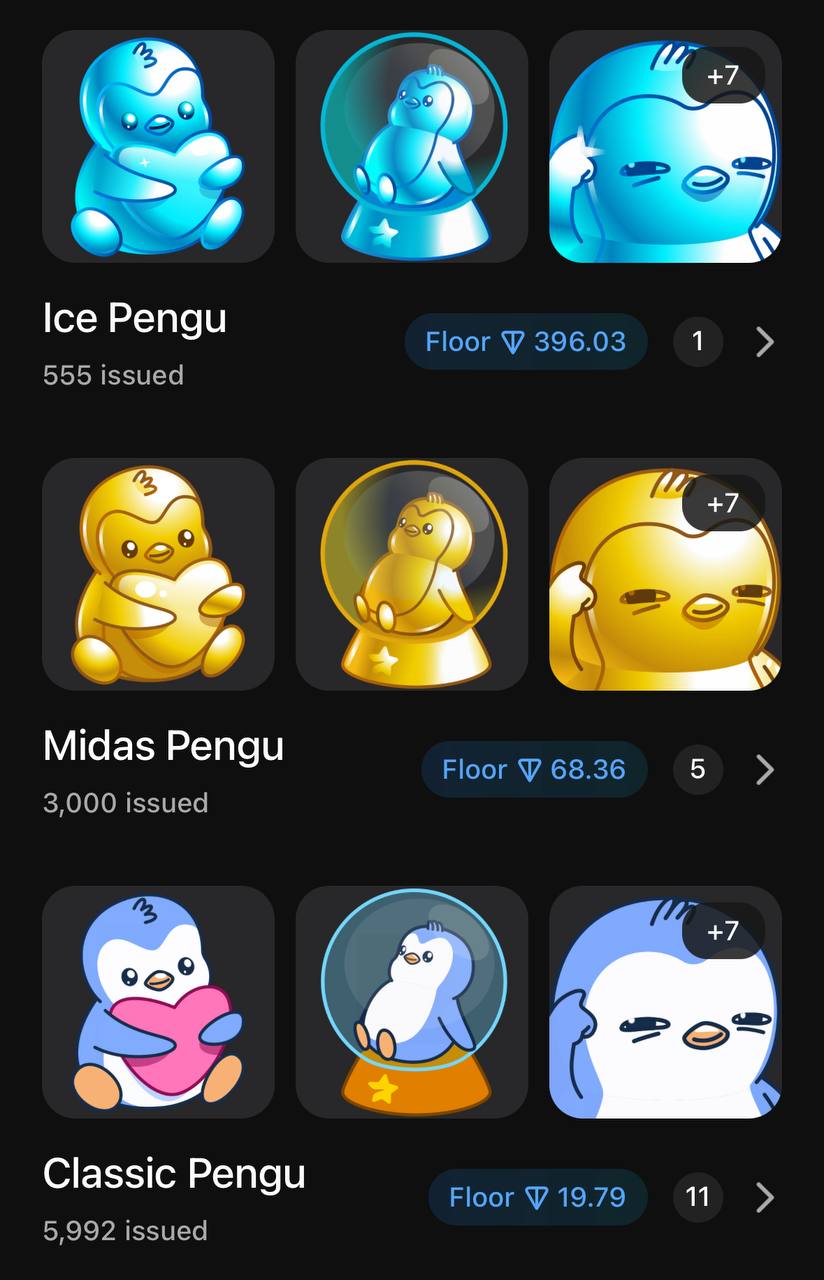Image resolution: width=824 pixels, height=1280 pixels.
Task: Check the Midas Pengu floor price chip
Action: tap(534, 770)
